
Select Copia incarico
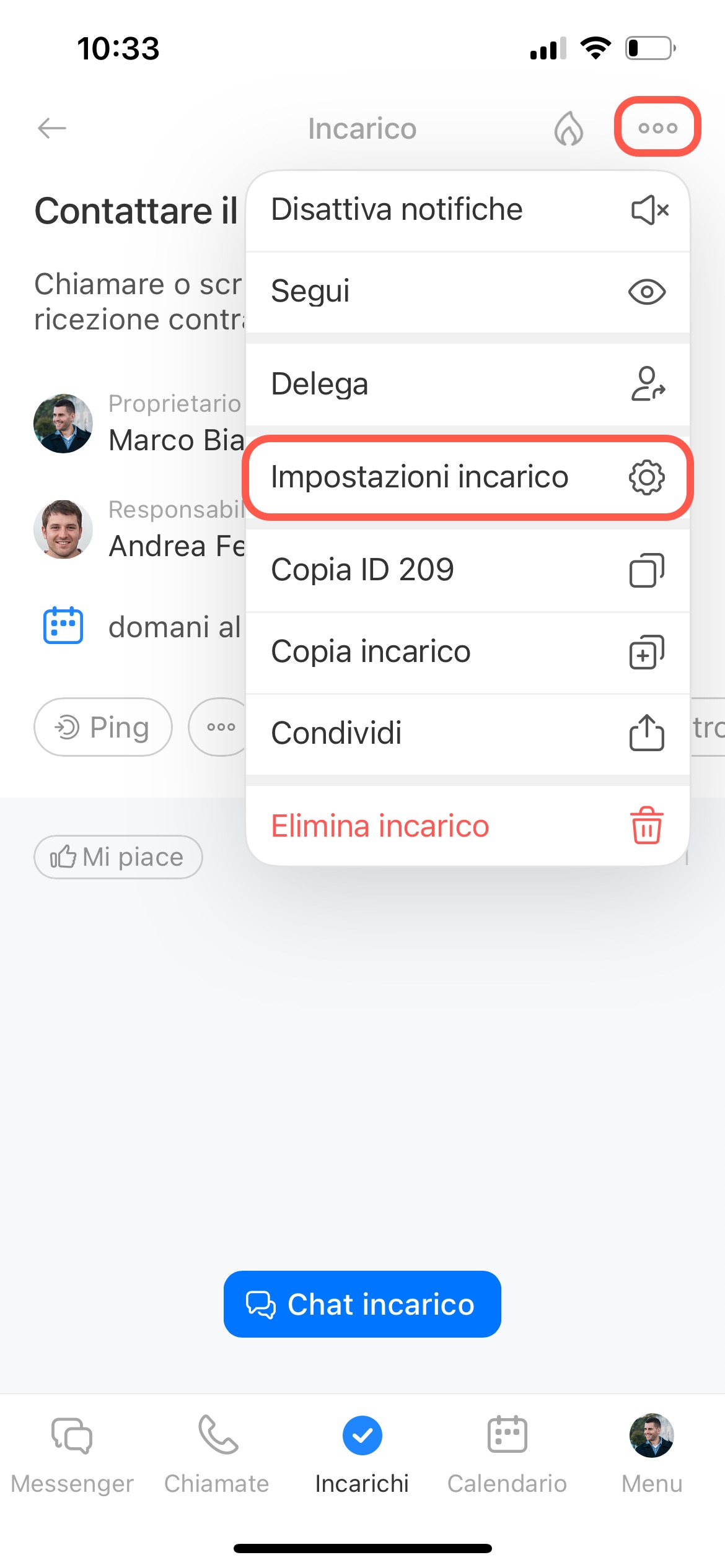468,651
